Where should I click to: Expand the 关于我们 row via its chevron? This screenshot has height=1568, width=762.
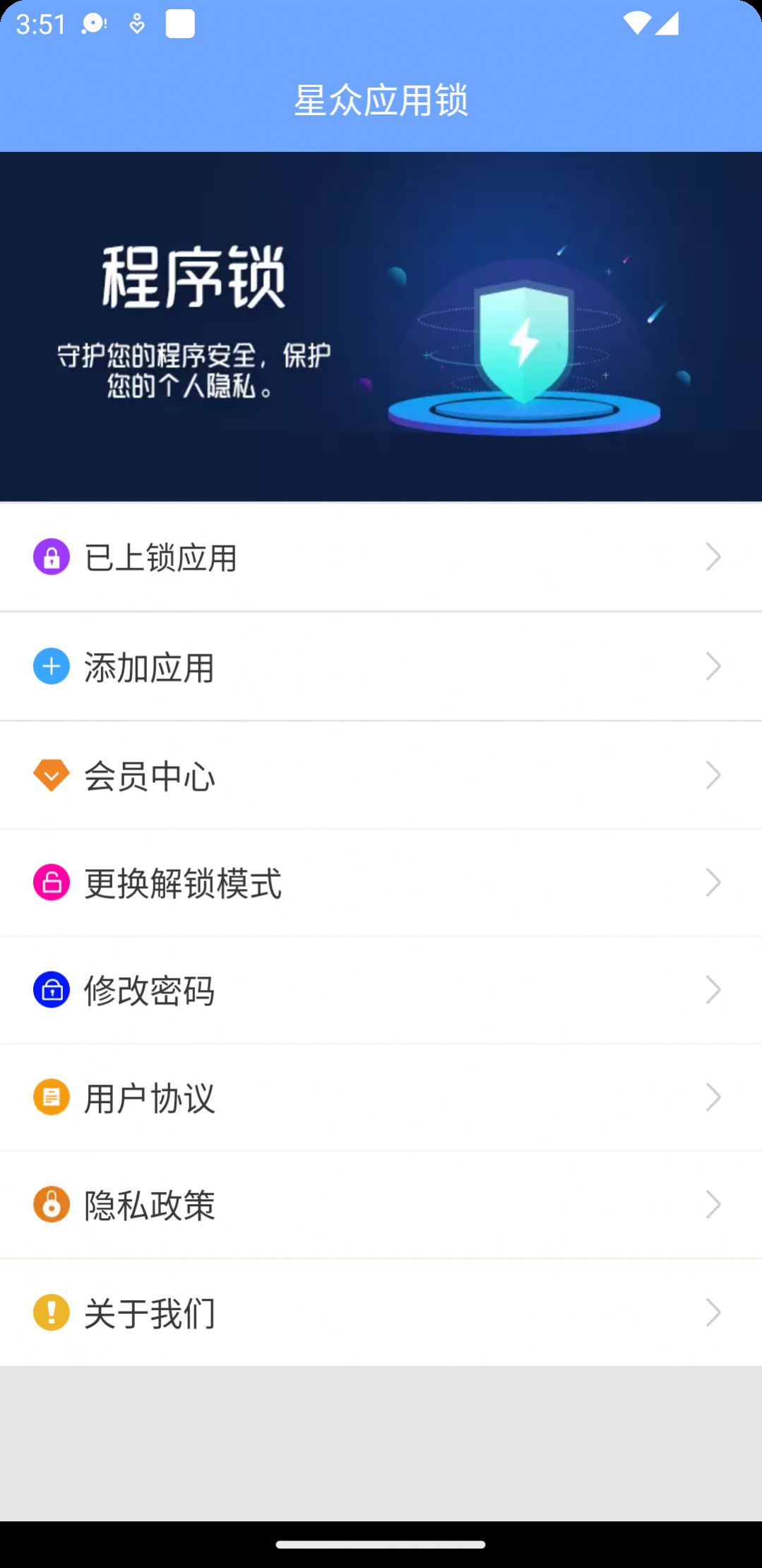coord(713,1312)
